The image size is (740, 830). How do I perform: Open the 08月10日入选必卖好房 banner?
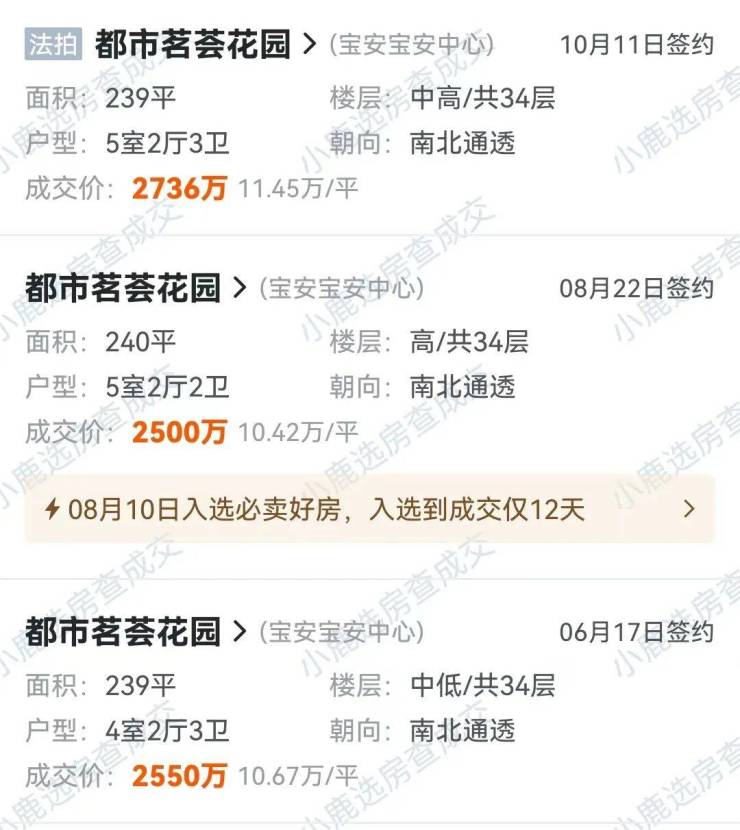(x=369, y=509)
